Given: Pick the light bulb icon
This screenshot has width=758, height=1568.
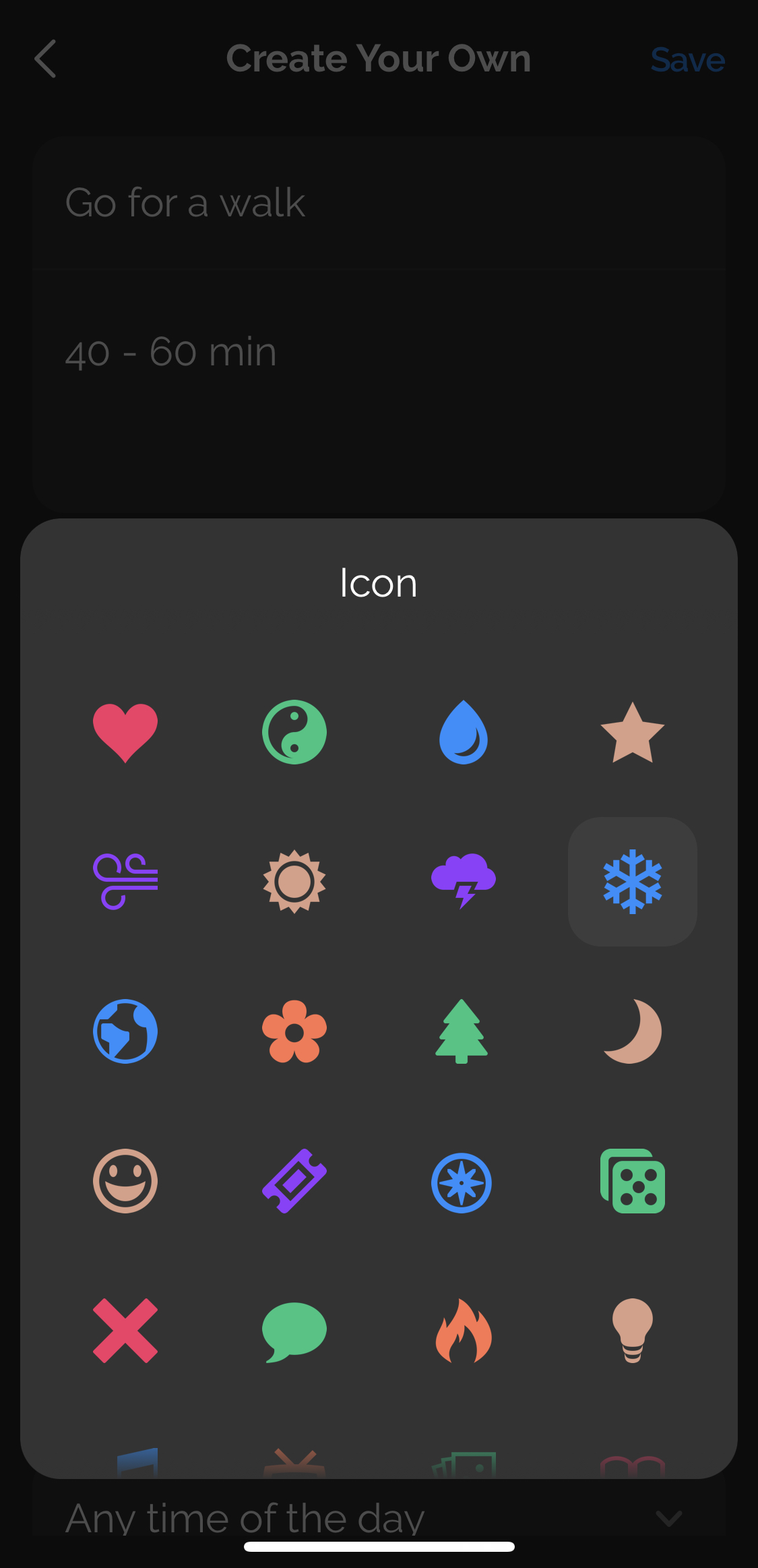Looking at the screenshot, I should (632, 1330).
